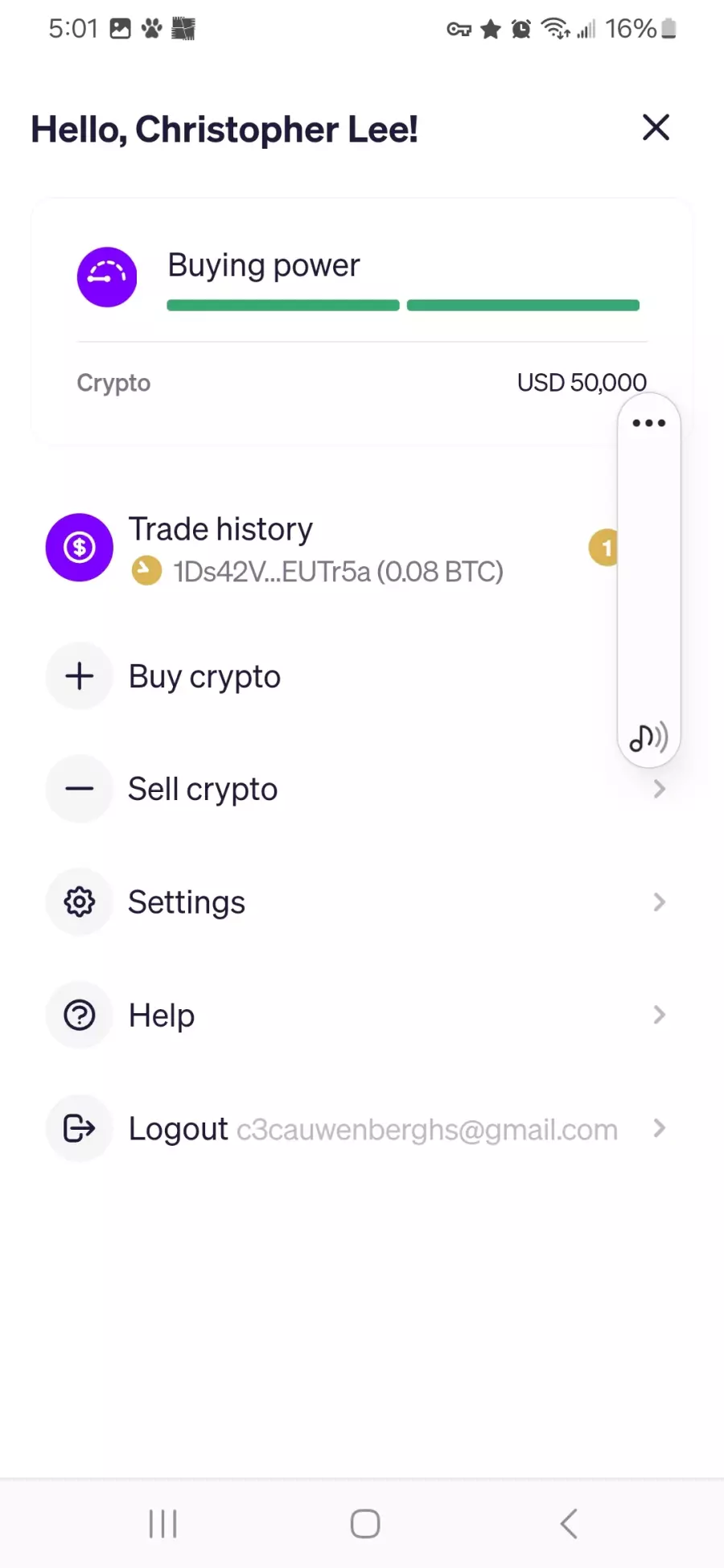Go back using system navigation

(569, 1523)
